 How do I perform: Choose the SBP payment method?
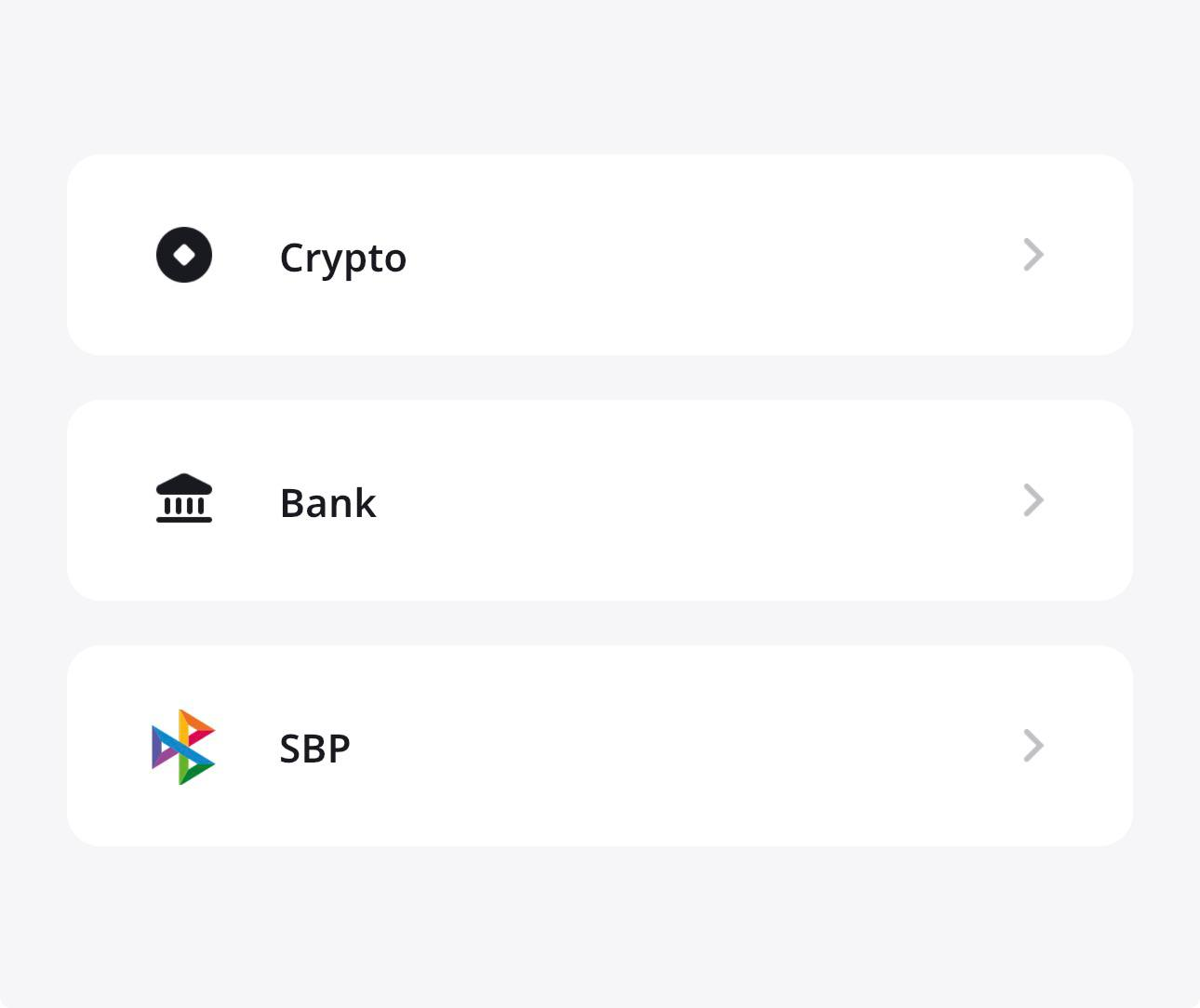[599, 747]
